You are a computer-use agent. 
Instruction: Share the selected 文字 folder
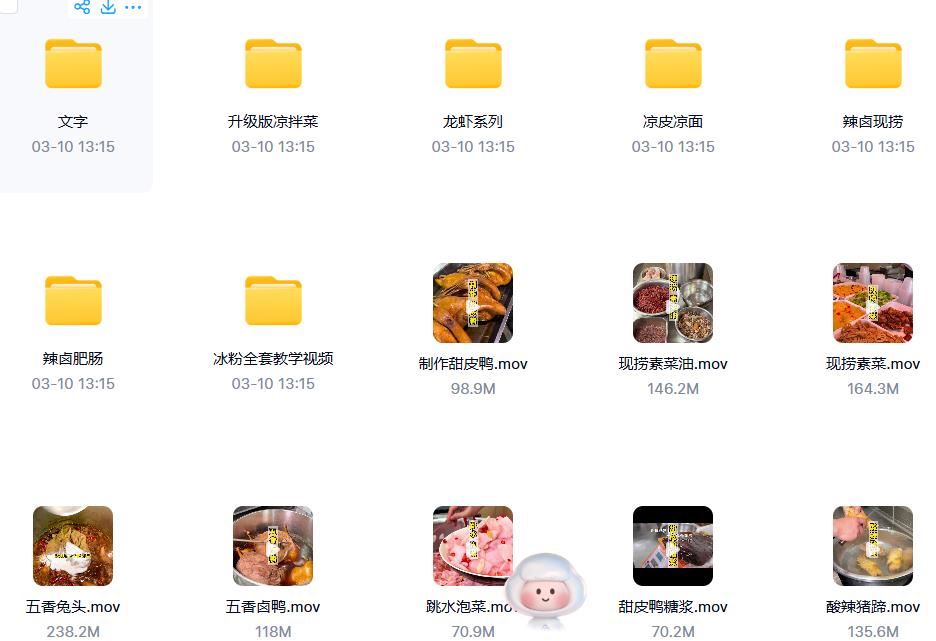coord(82,8)
